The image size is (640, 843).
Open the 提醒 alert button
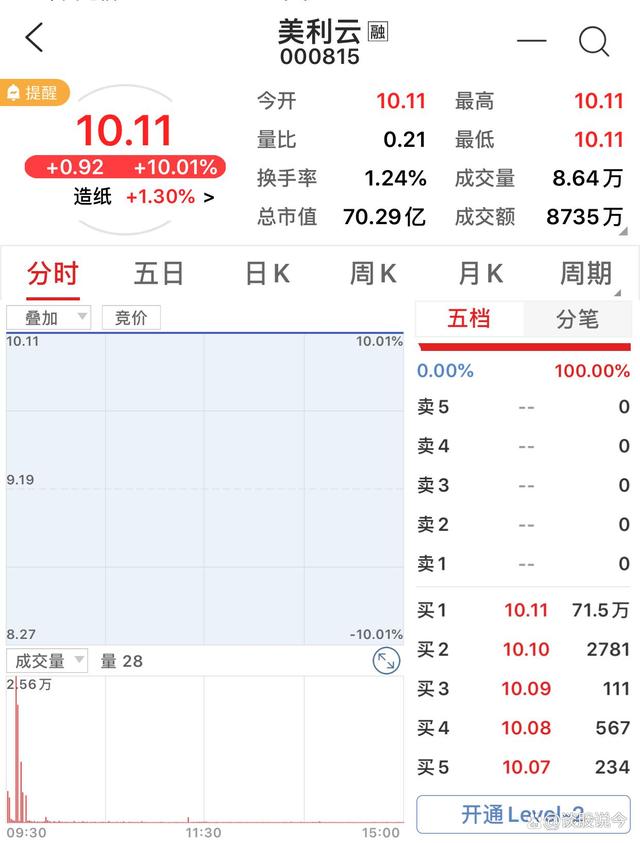pos(34,93)
